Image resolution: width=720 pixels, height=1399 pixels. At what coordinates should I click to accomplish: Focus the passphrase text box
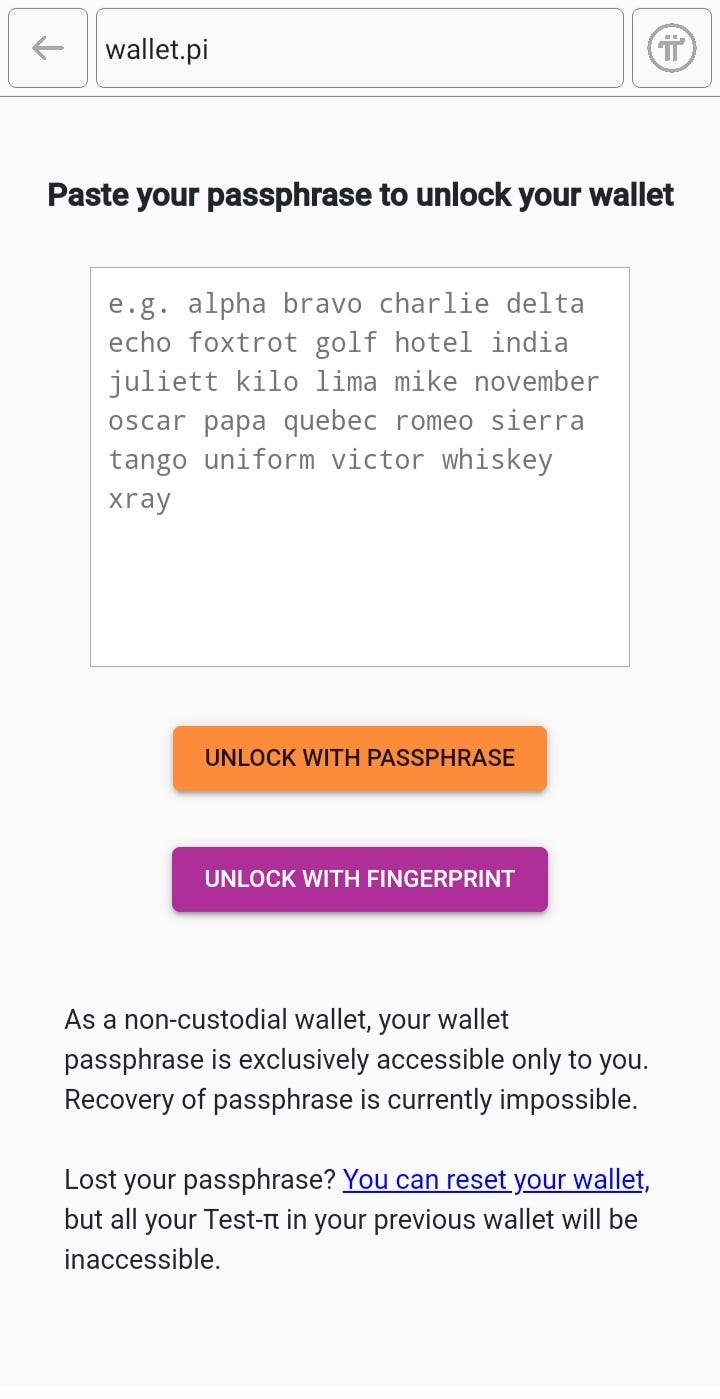[360, 466]
